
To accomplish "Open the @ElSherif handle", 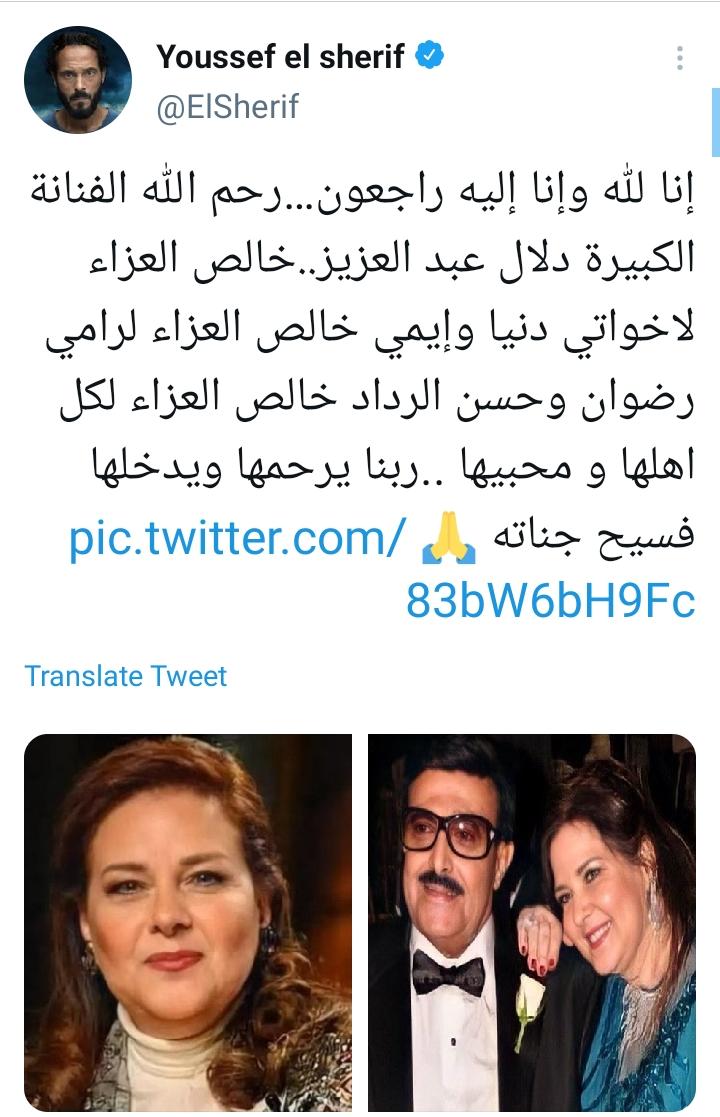I will coord(228,106).
